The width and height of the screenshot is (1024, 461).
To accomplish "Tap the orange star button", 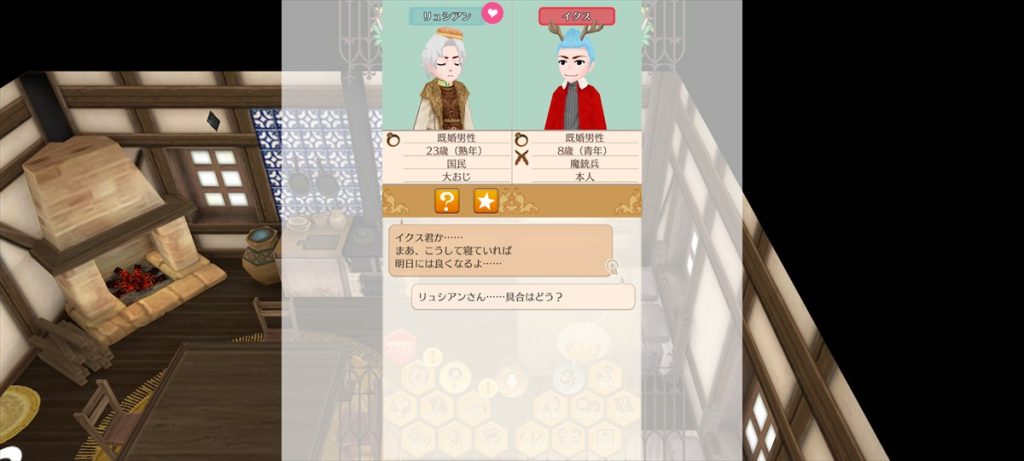I will point(485,201).
